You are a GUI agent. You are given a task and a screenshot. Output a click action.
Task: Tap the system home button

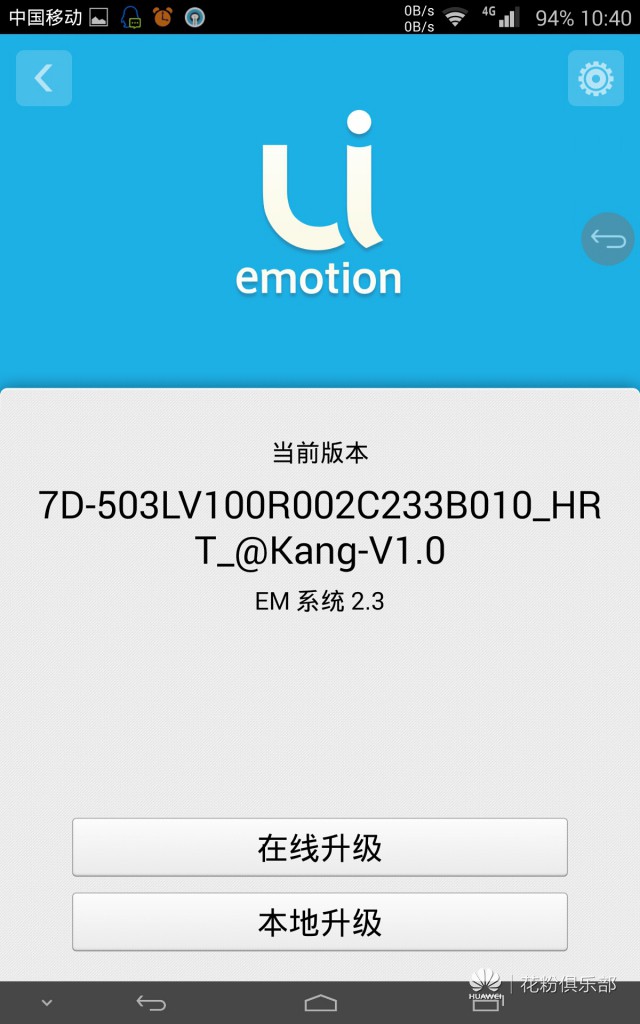(320, 1002)
